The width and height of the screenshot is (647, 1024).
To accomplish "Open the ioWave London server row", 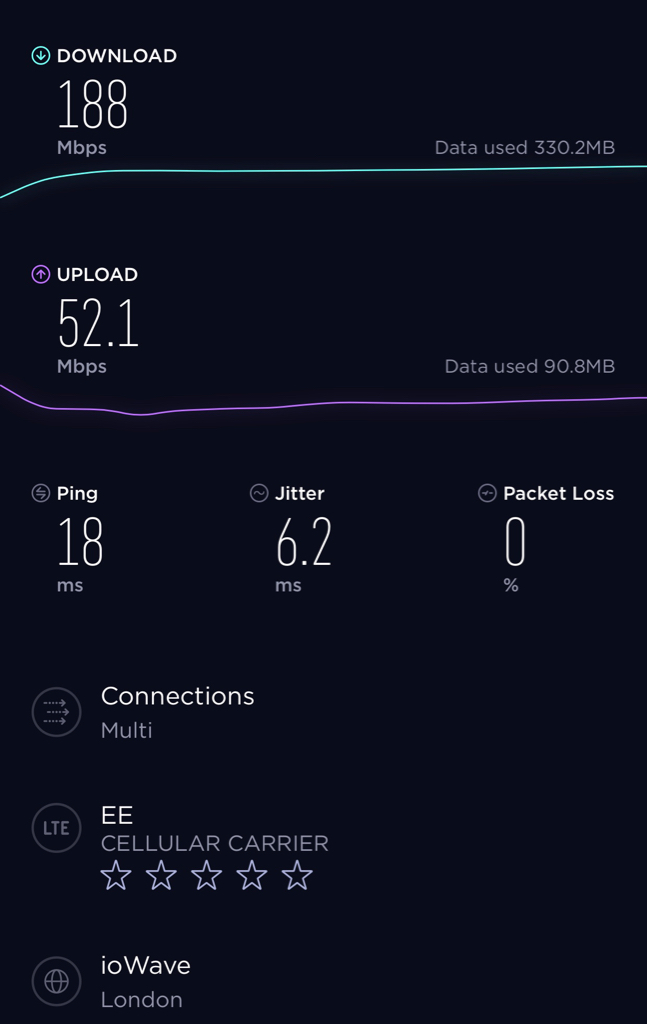I will click(x=146, y=980).
